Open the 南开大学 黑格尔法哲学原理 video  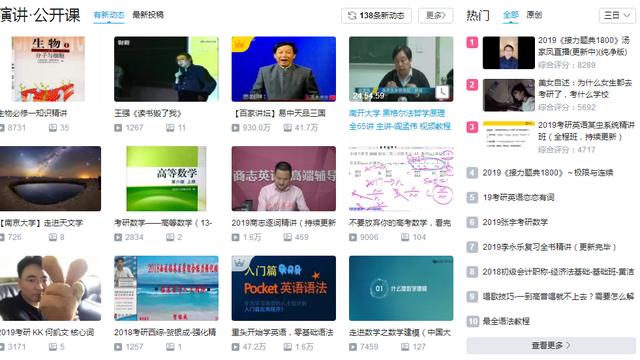401,69
